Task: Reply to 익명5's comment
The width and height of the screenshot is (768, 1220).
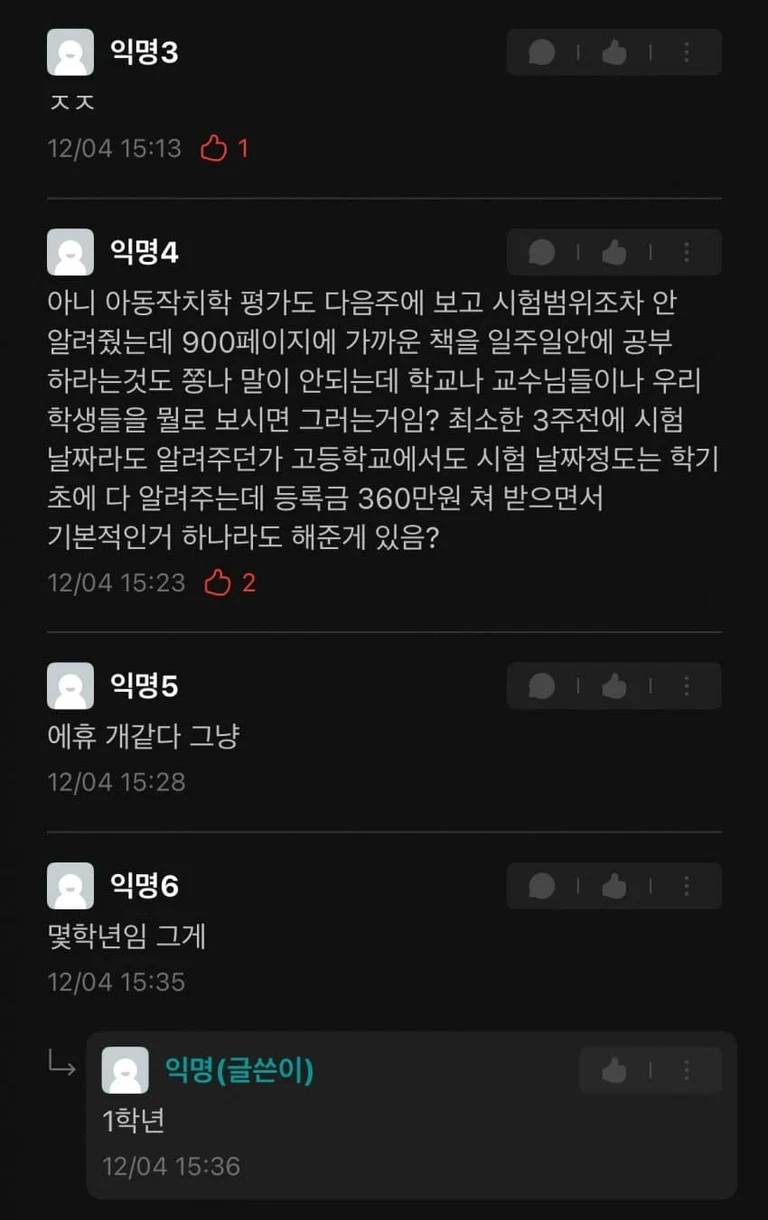Action: point(542,686)
